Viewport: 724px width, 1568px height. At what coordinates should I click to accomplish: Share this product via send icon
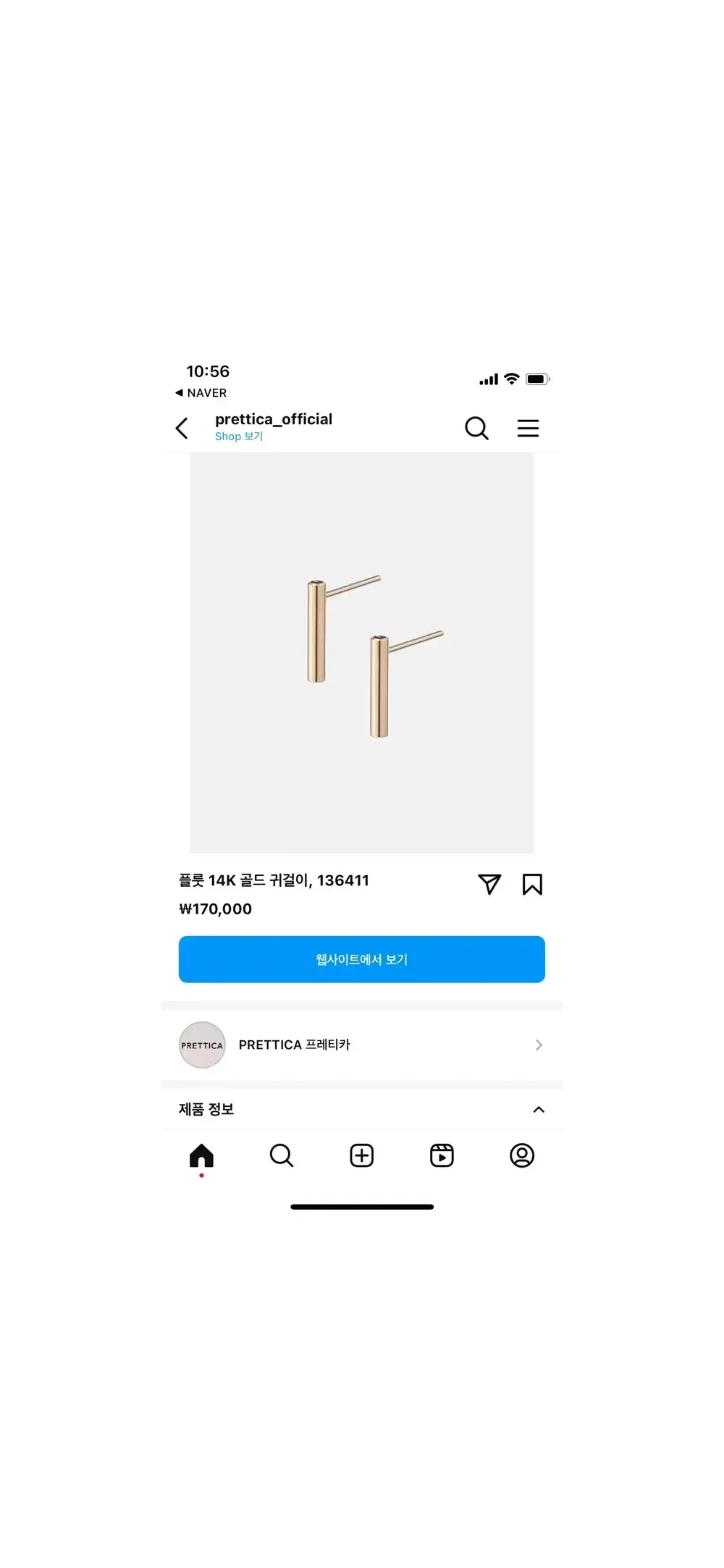pos(489,884)
